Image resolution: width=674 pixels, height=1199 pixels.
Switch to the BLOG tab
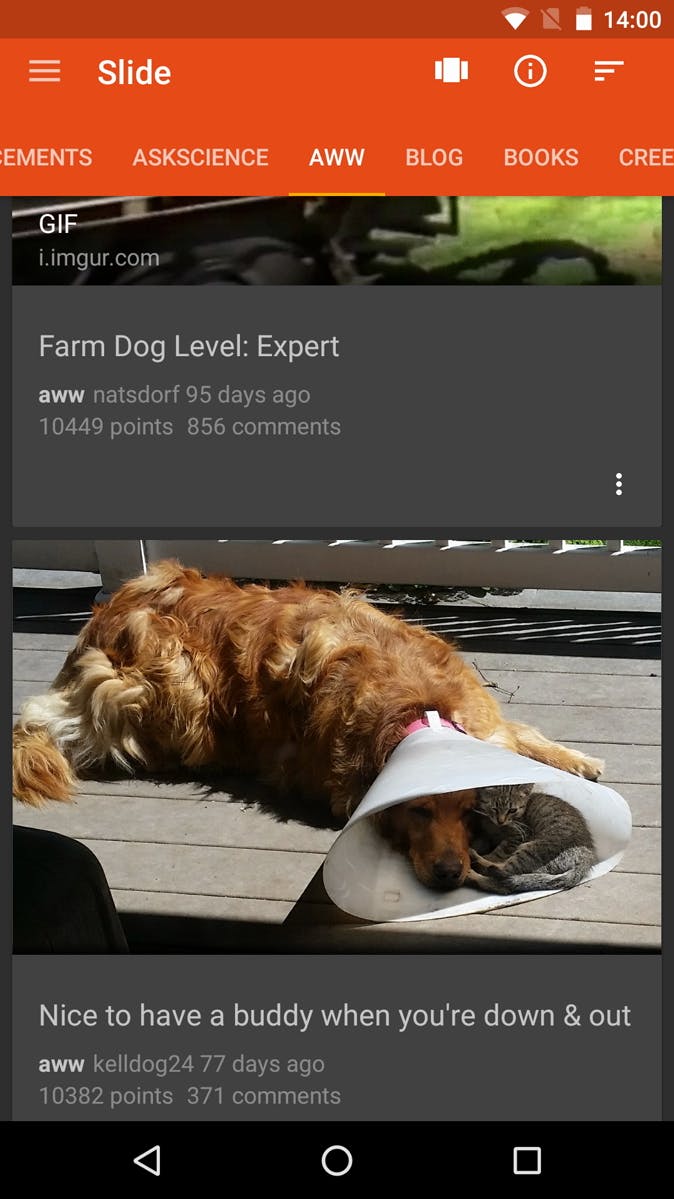[434, 157]
